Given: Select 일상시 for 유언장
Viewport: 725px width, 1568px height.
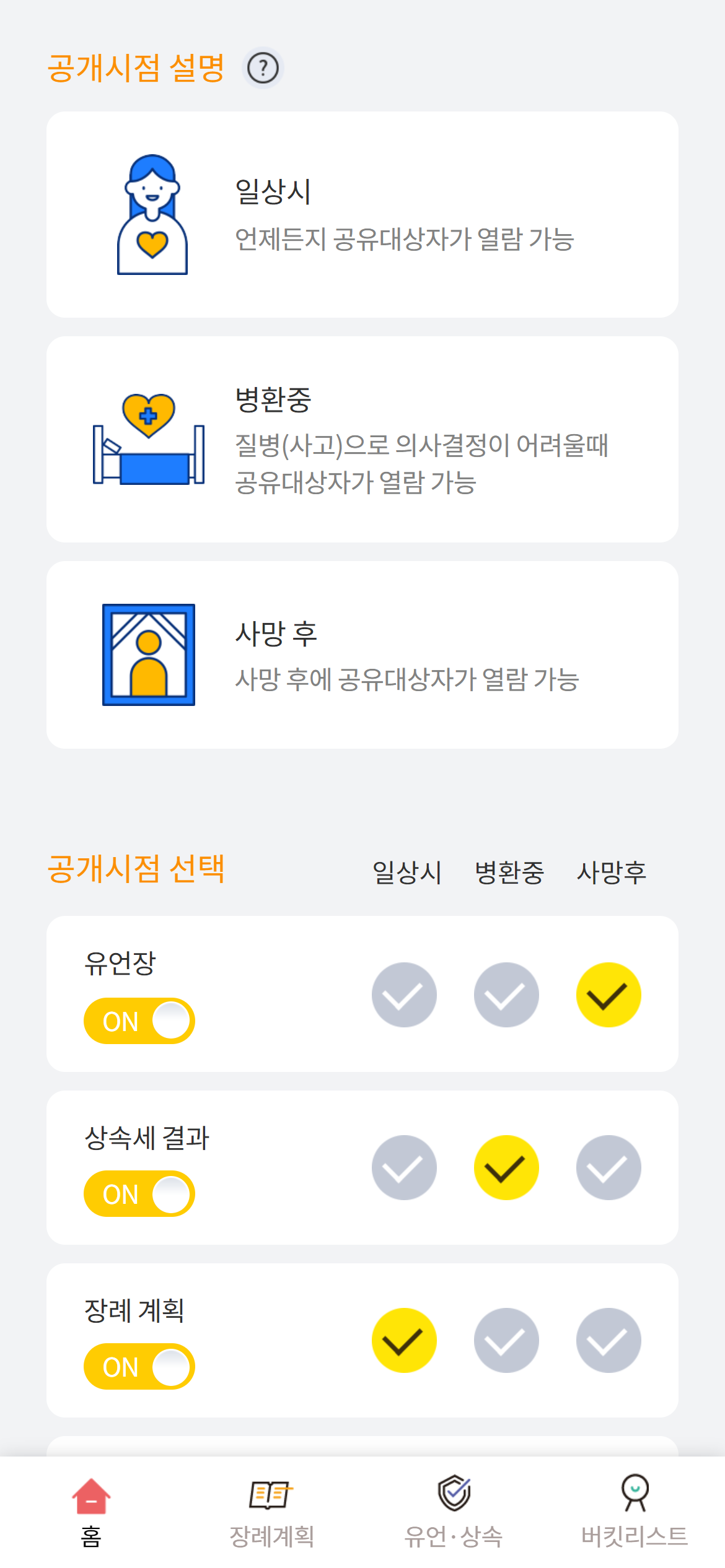Looking at the screenshot, I should tap(404, 995).
